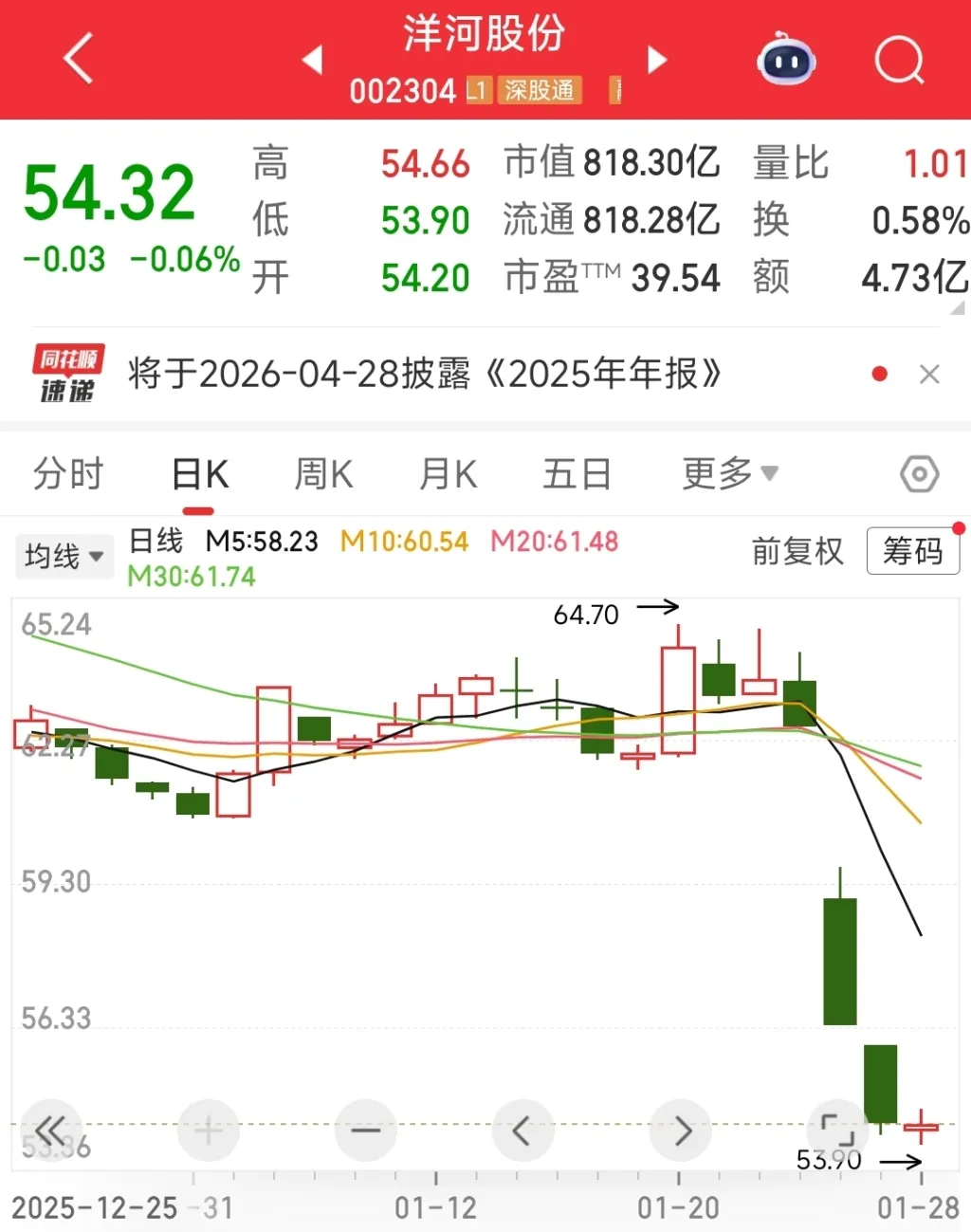The image size is (971, 1232).
Task: Change the 前复权 price adjustment mode
Action: (797, 551)
